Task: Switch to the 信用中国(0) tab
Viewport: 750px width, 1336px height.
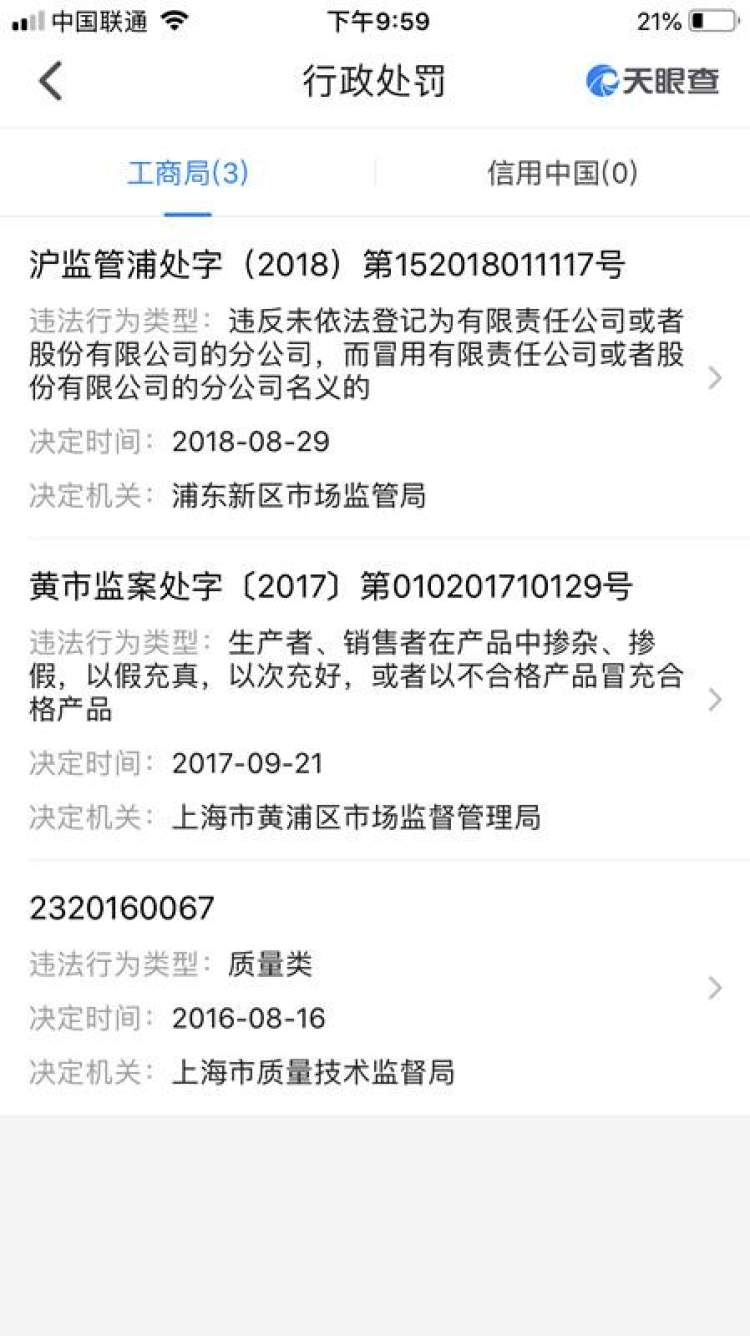Action: (x=562, y=173)
